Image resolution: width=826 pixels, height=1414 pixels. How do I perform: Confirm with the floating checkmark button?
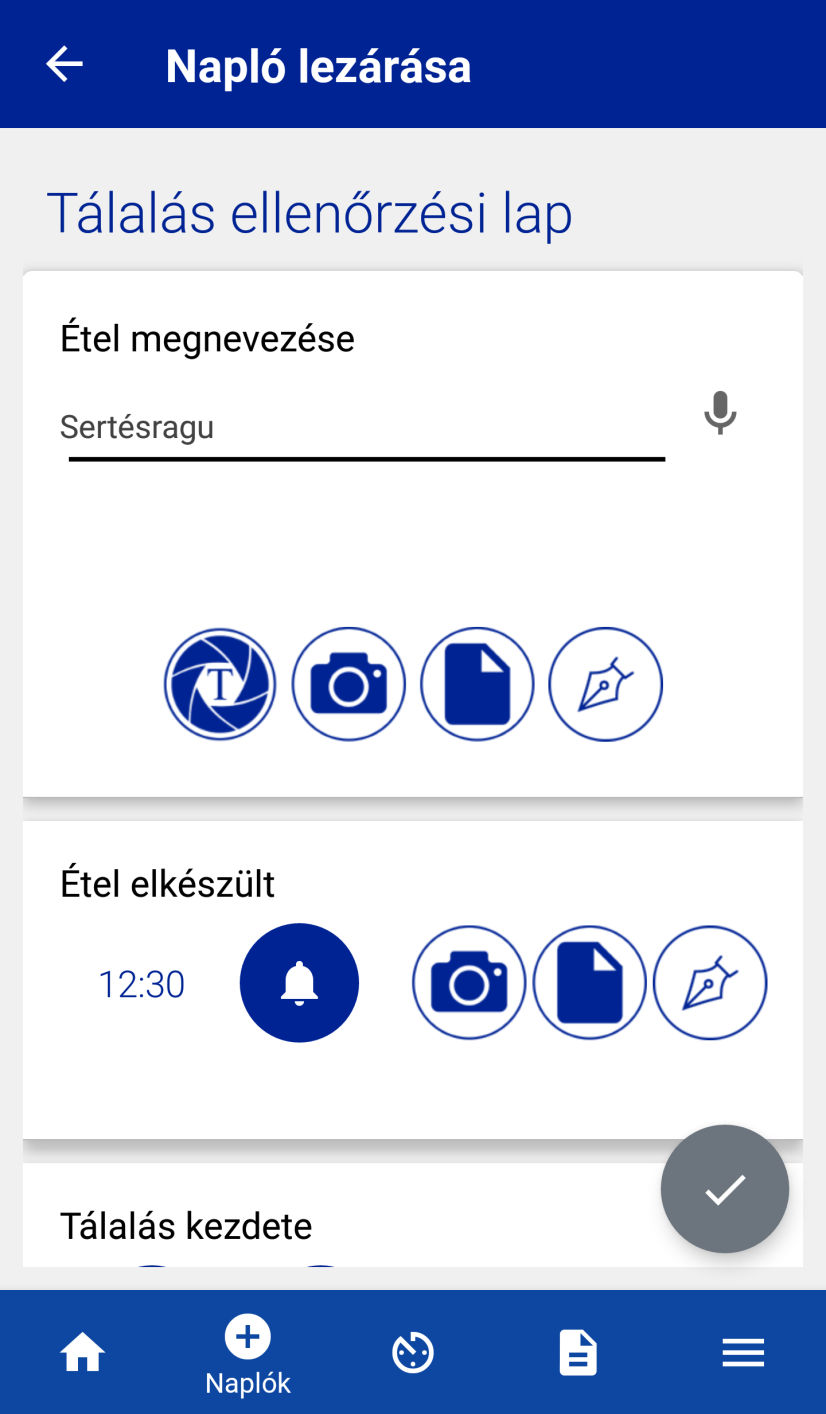[725, 1189]
